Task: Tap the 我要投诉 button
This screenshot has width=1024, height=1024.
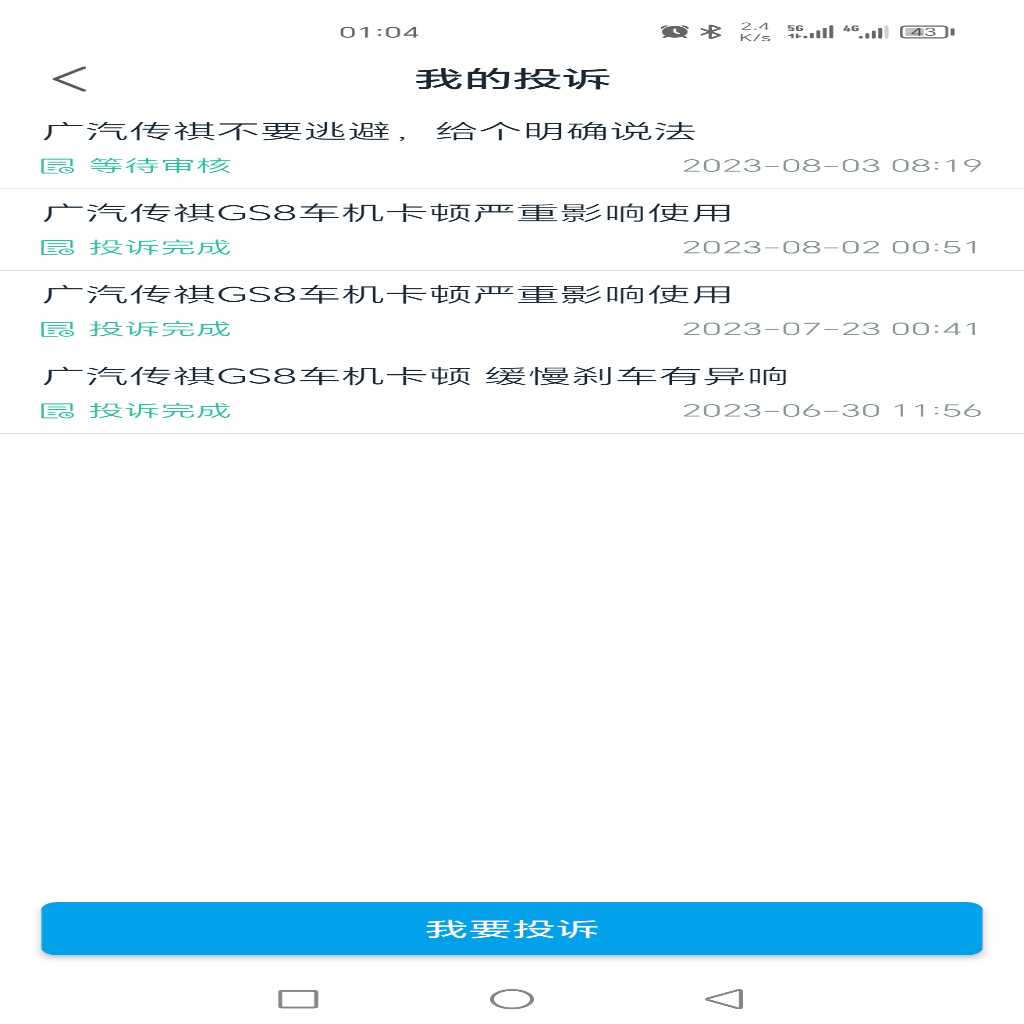Action: (512, 929)
